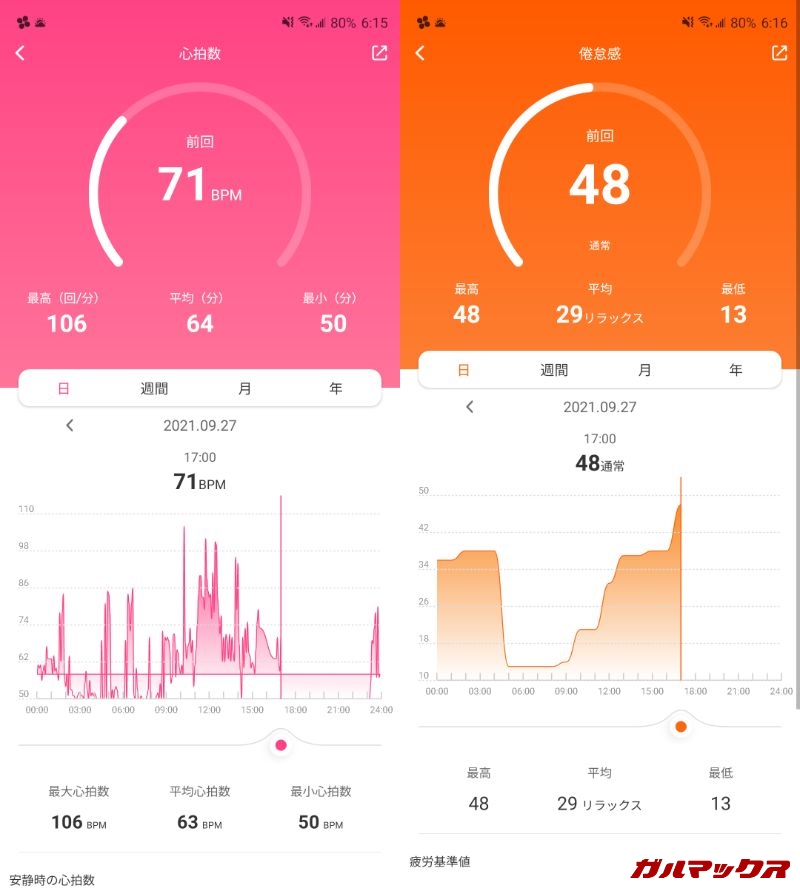Go back from the 心拍数 screen
The width and height of the screenshot is (800, 888).
20,54
